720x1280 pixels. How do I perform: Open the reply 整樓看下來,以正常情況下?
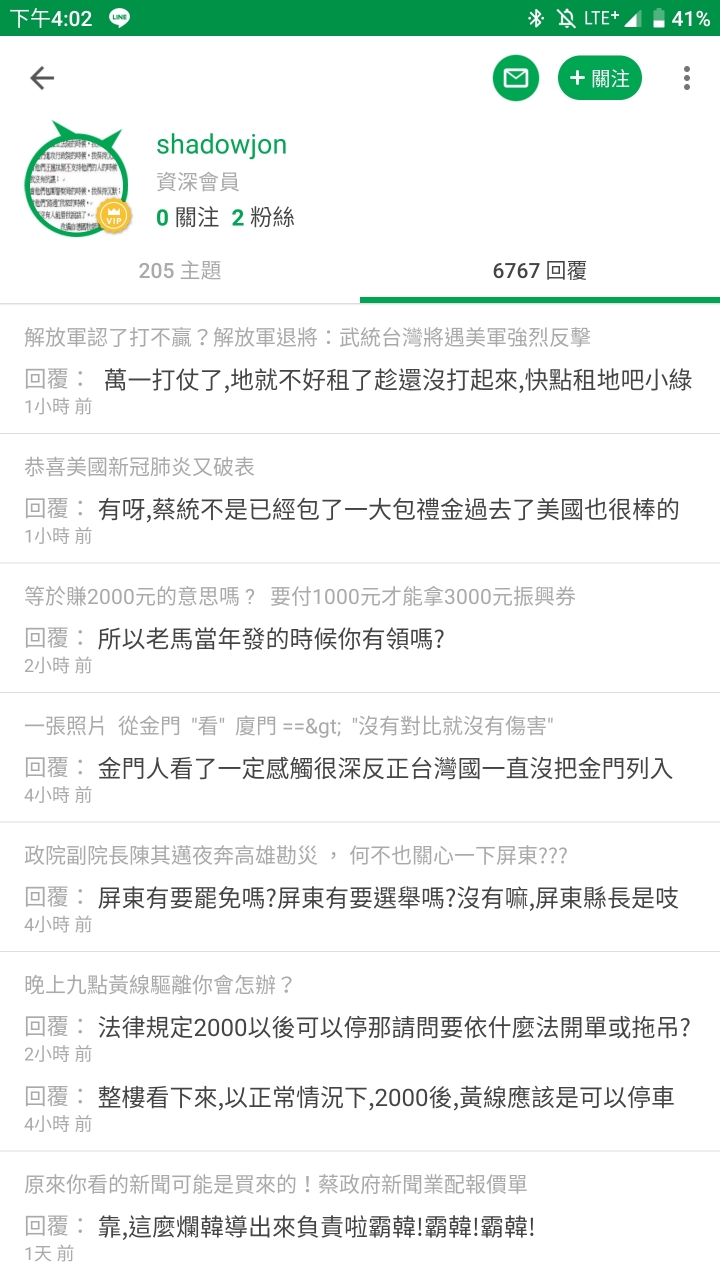pyautogui.click(x=386, y=1097)
